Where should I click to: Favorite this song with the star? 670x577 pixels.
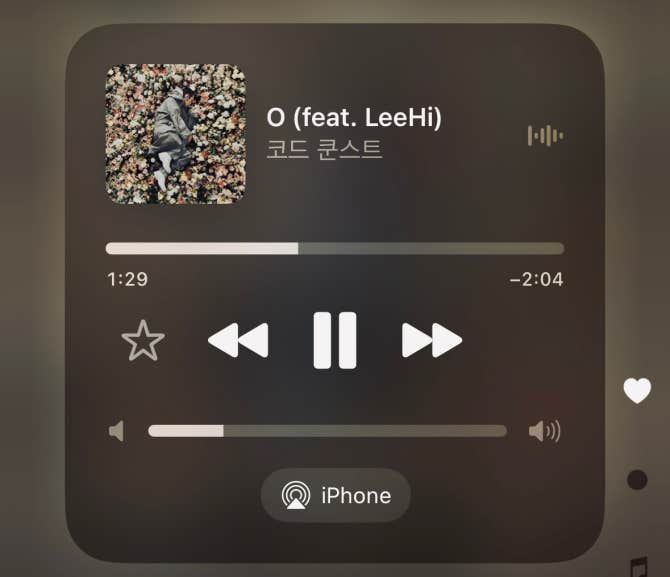pos(143,341)
